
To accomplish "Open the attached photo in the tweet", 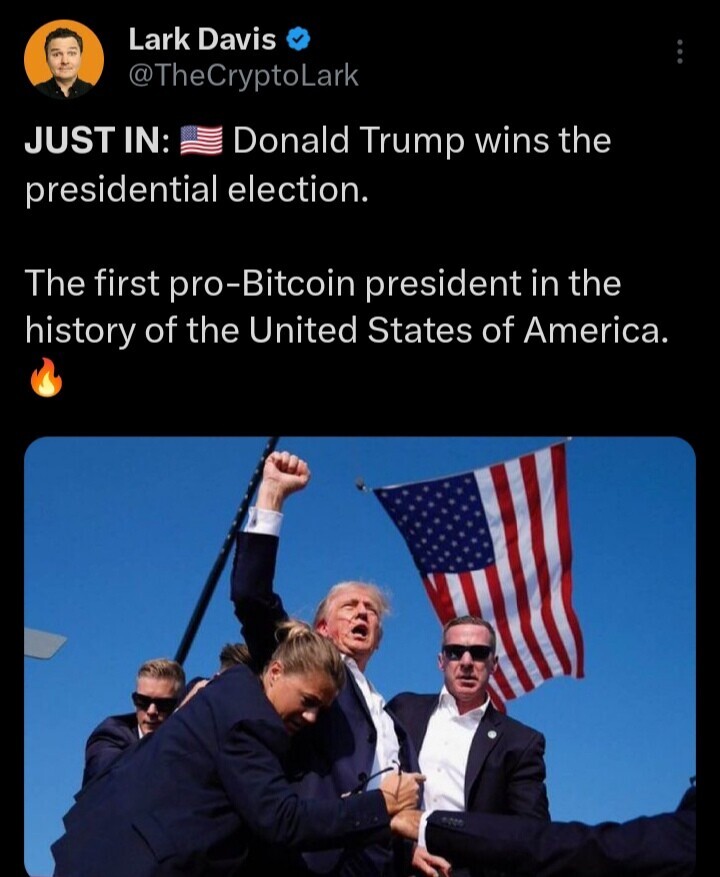I will [x=360, y=655].
